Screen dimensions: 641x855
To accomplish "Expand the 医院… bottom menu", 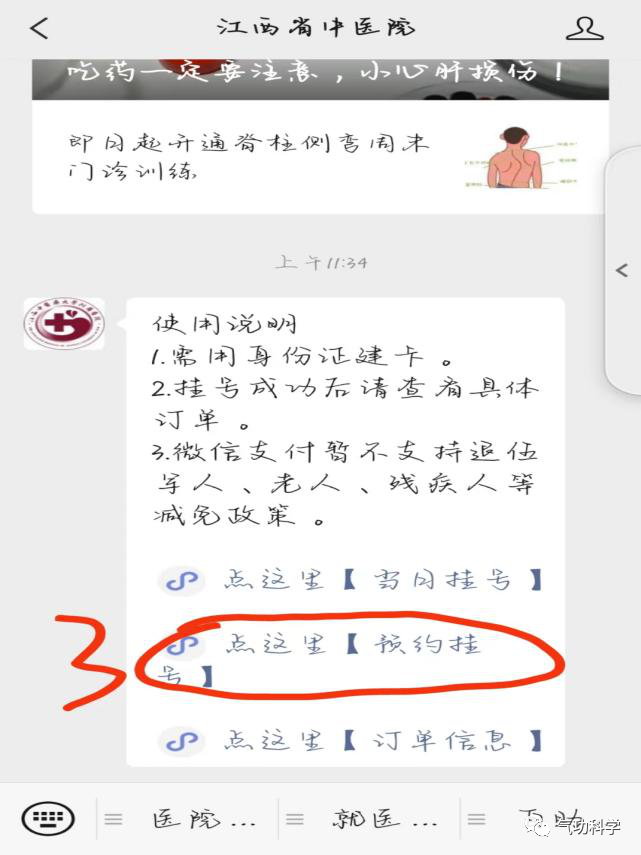I will point(188,819).
